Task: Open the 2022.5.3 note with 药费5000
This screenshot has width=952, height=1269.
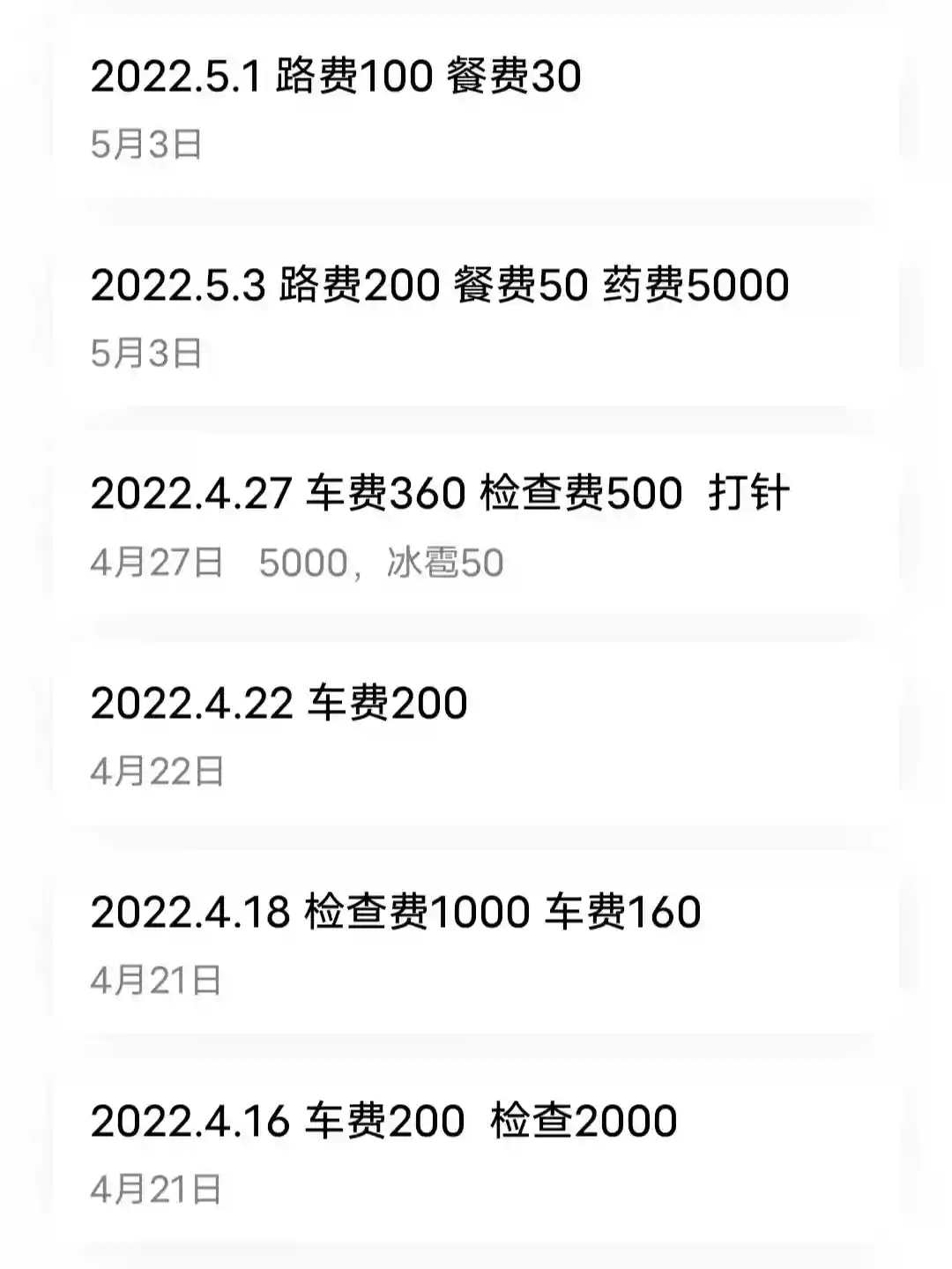Action: [x=439, y=286]
